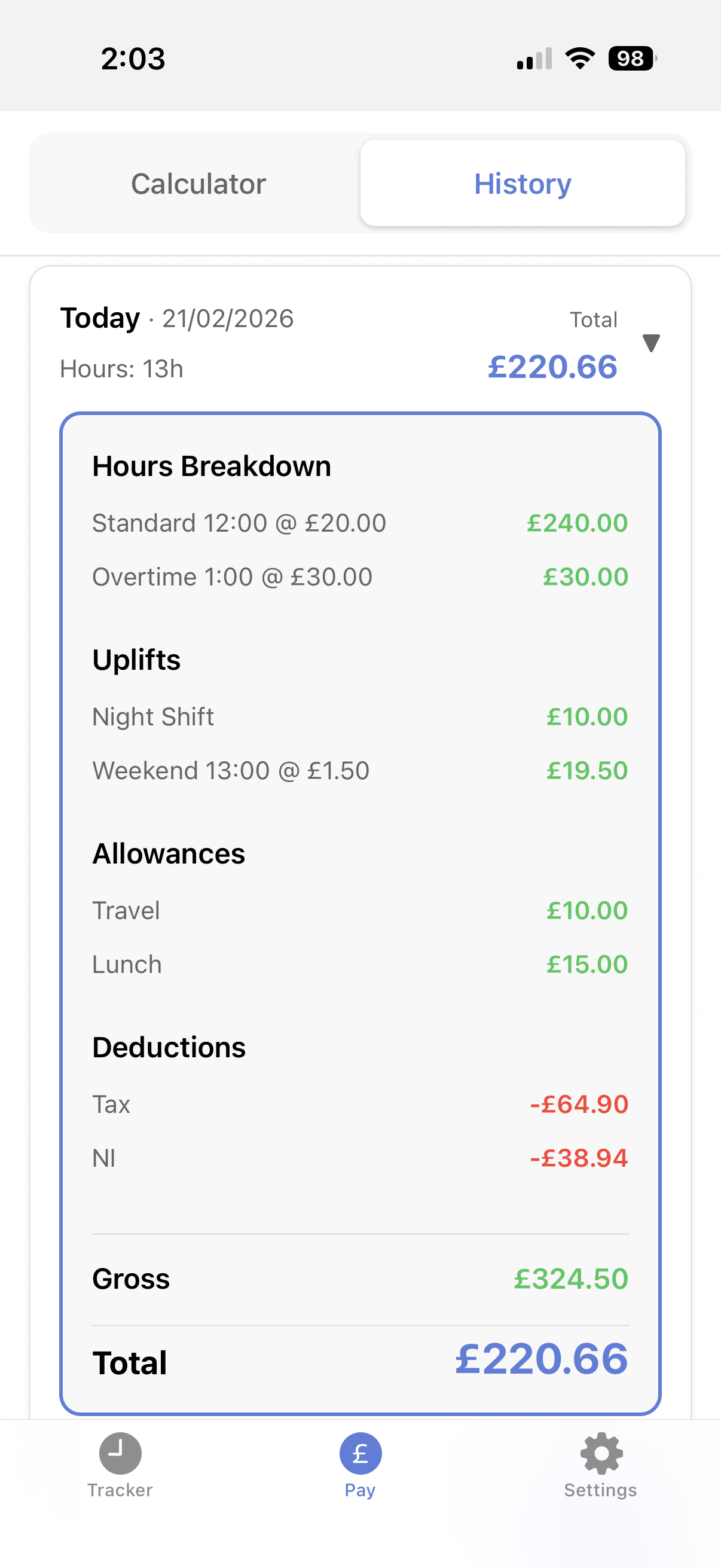Viewport: 721px width, 1568px height.
Task: Switch to the History tab
Action: (x=522, y=183)
